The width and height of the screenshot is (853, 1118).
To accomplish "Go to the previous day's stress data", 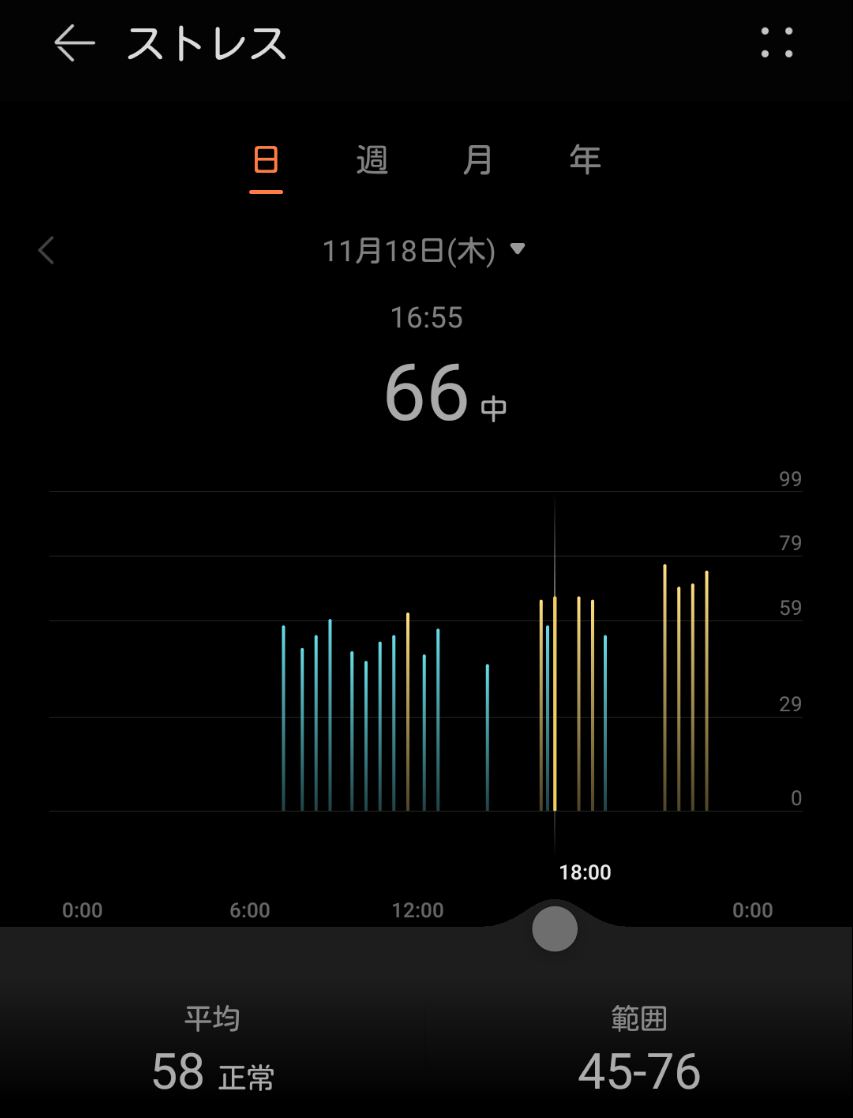I will (x=46, y=250).
